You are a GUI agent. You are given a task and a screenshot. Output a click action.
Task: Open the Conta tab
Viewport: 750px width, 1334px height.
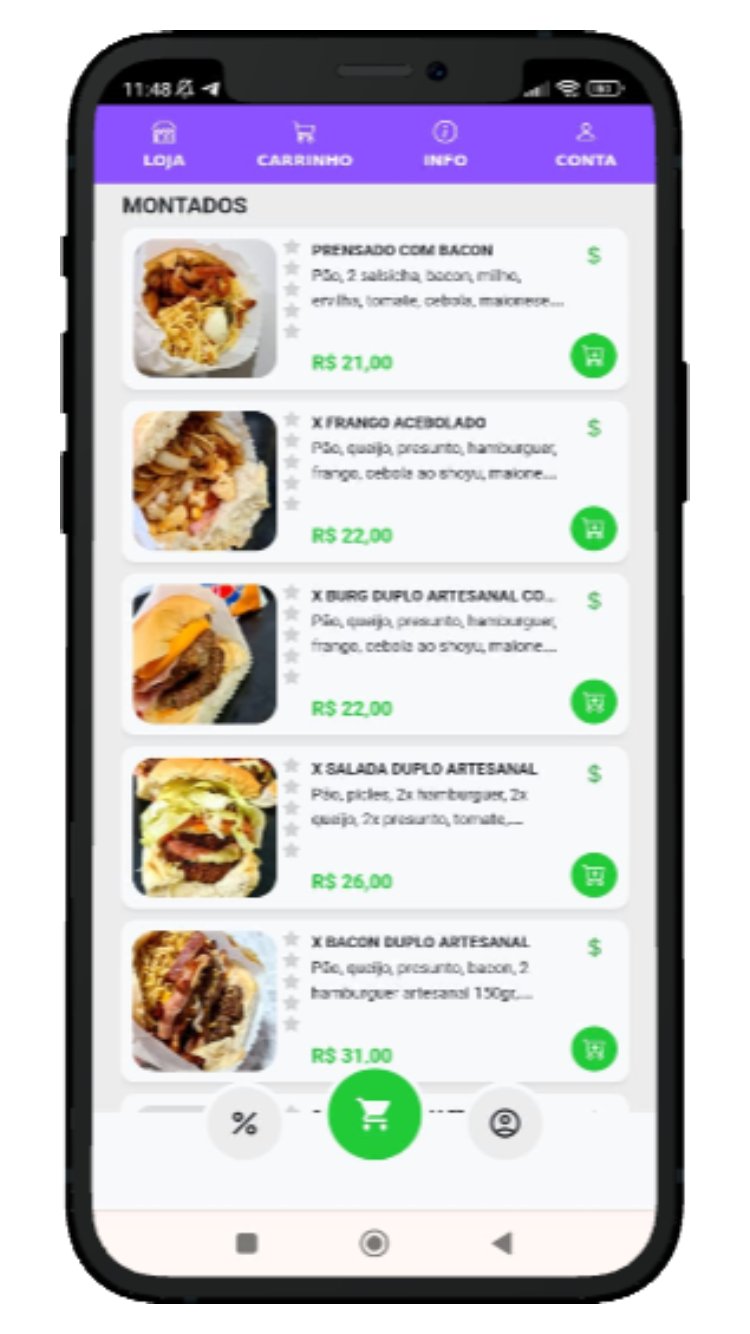(585, 145)
